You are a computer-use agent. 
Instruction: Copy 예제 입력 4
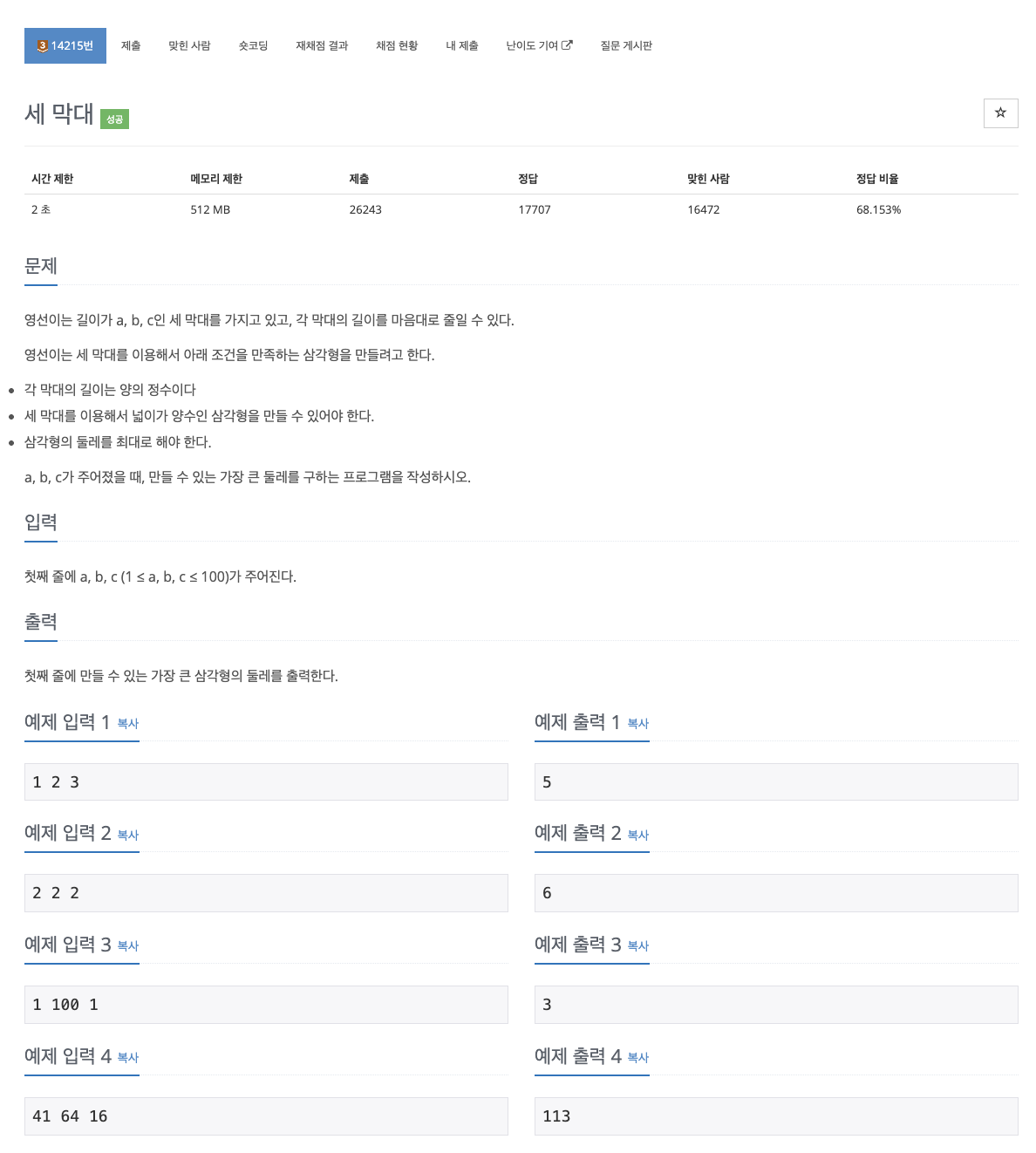coord(128,1058)
